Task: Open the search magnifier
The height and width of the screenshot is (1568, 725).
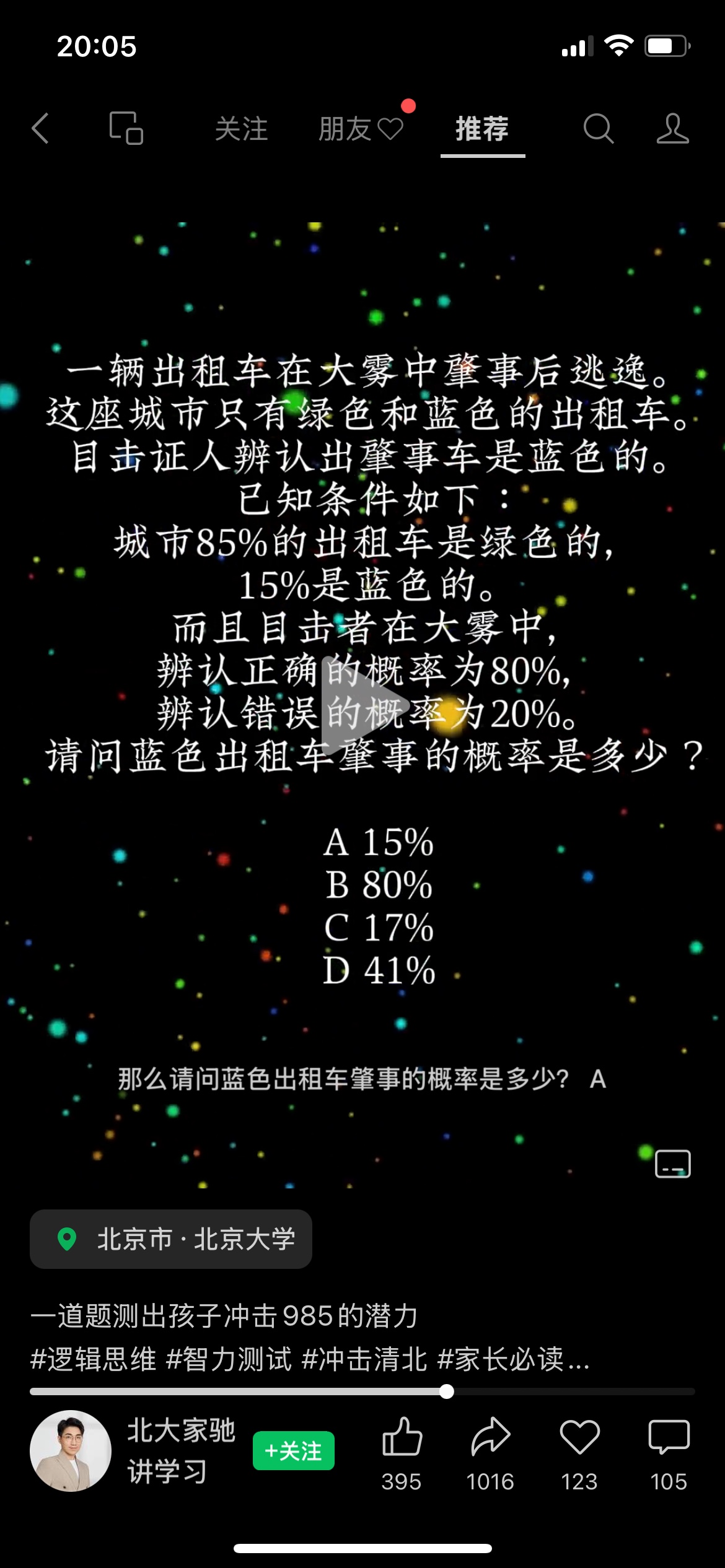Action: (598, 129)
